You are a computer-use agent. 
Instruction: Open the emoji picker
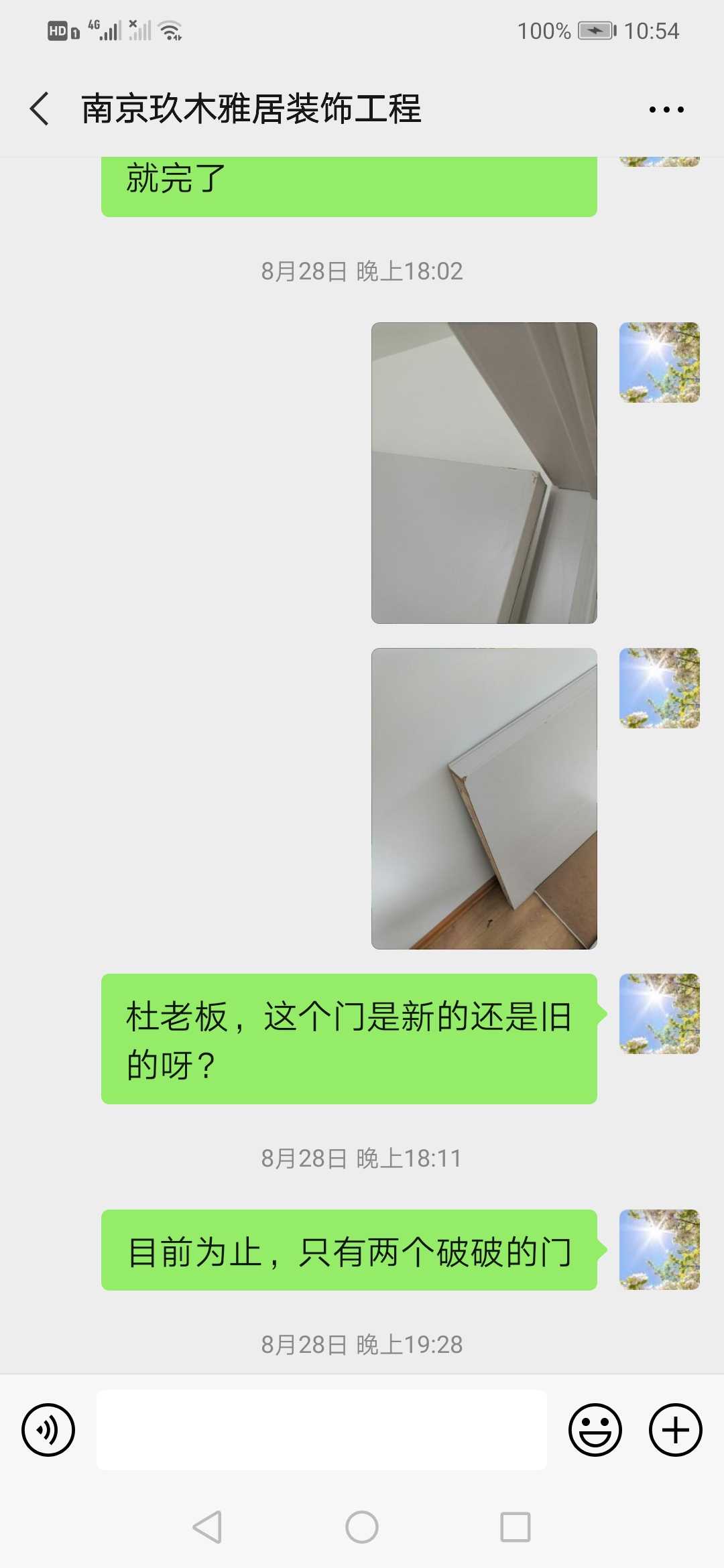[595, 1430]
